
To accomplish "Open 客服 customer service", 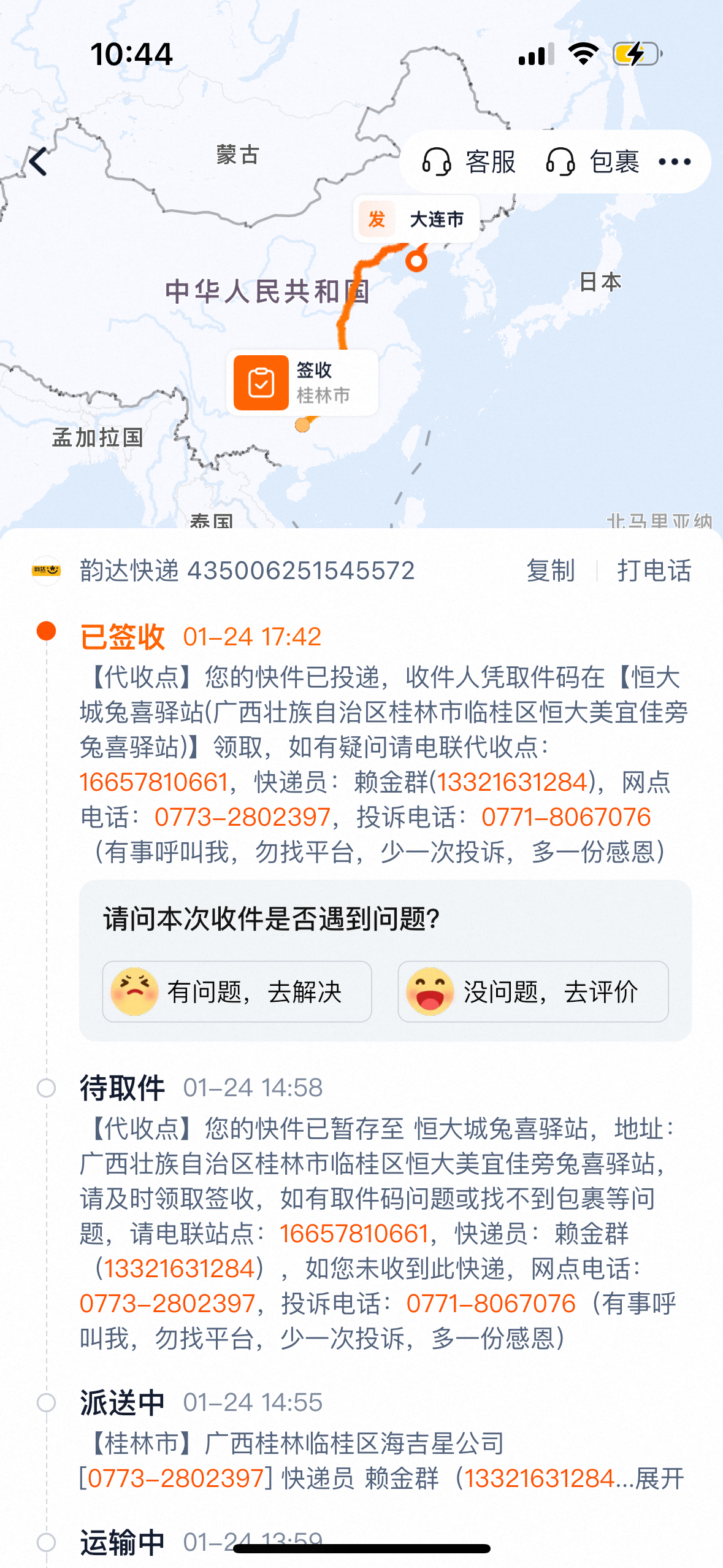I will coord(469,162).
